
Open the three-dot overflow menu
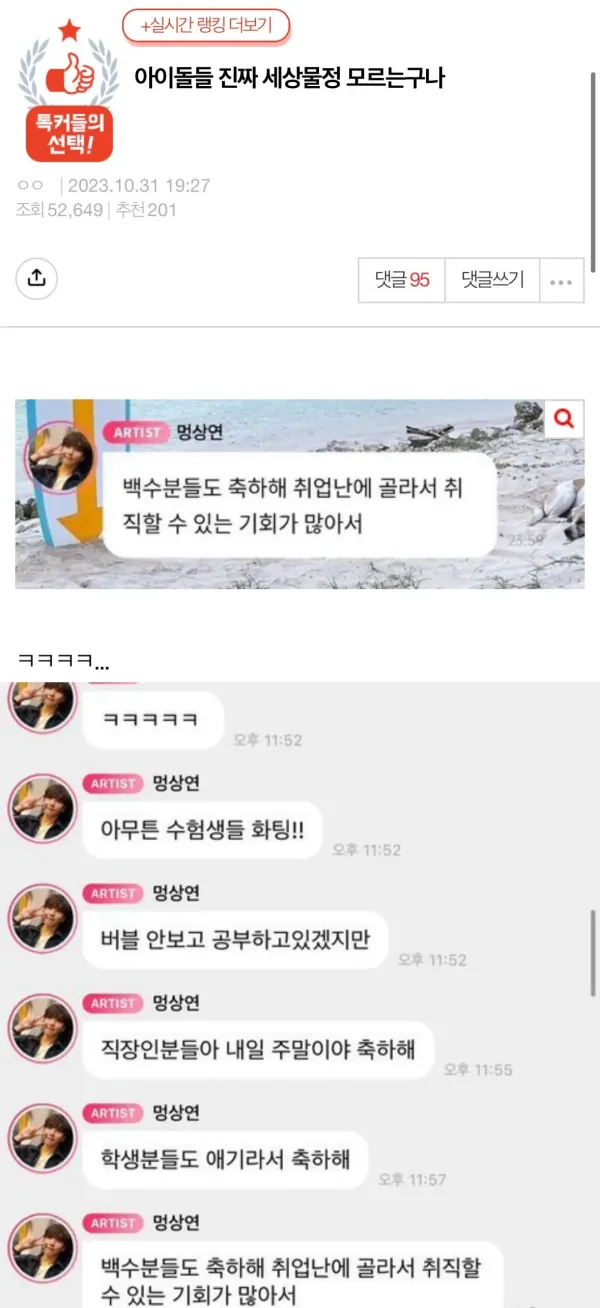[x=561, y=280]
